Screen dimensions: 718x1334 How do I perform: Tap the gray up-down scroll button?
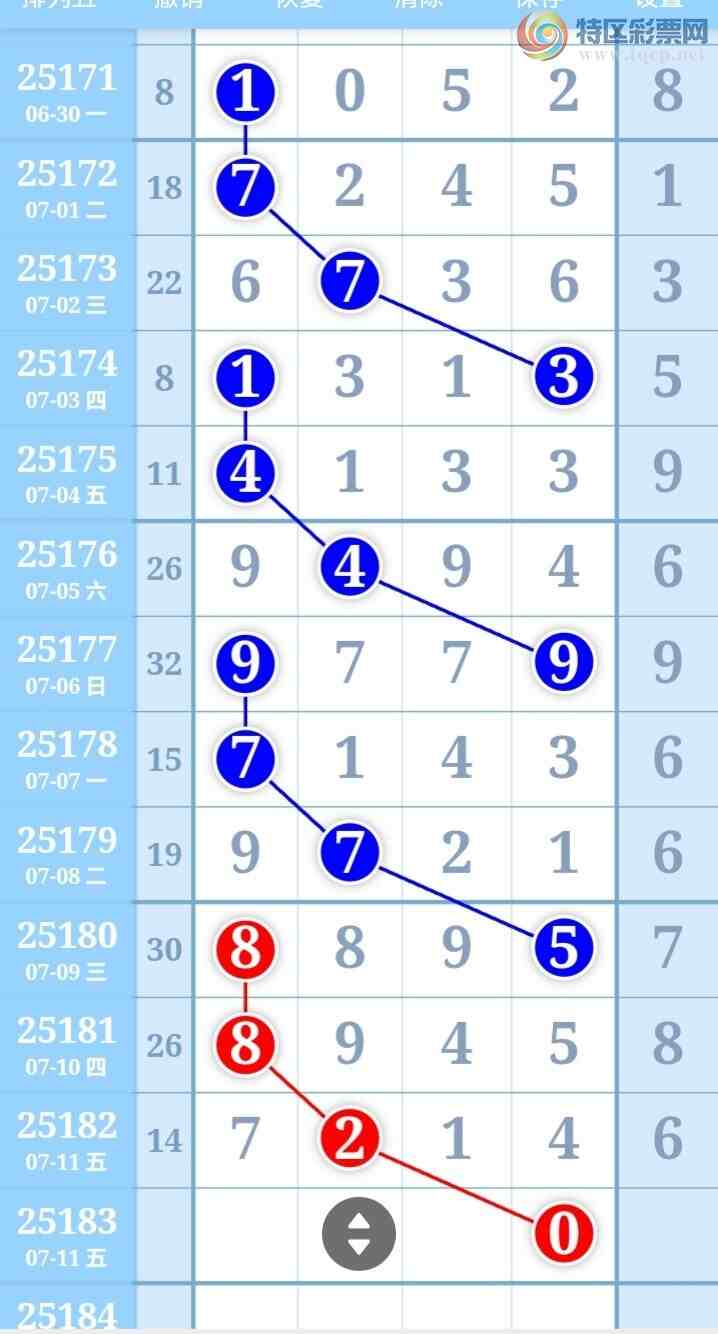coord(358,1234)
